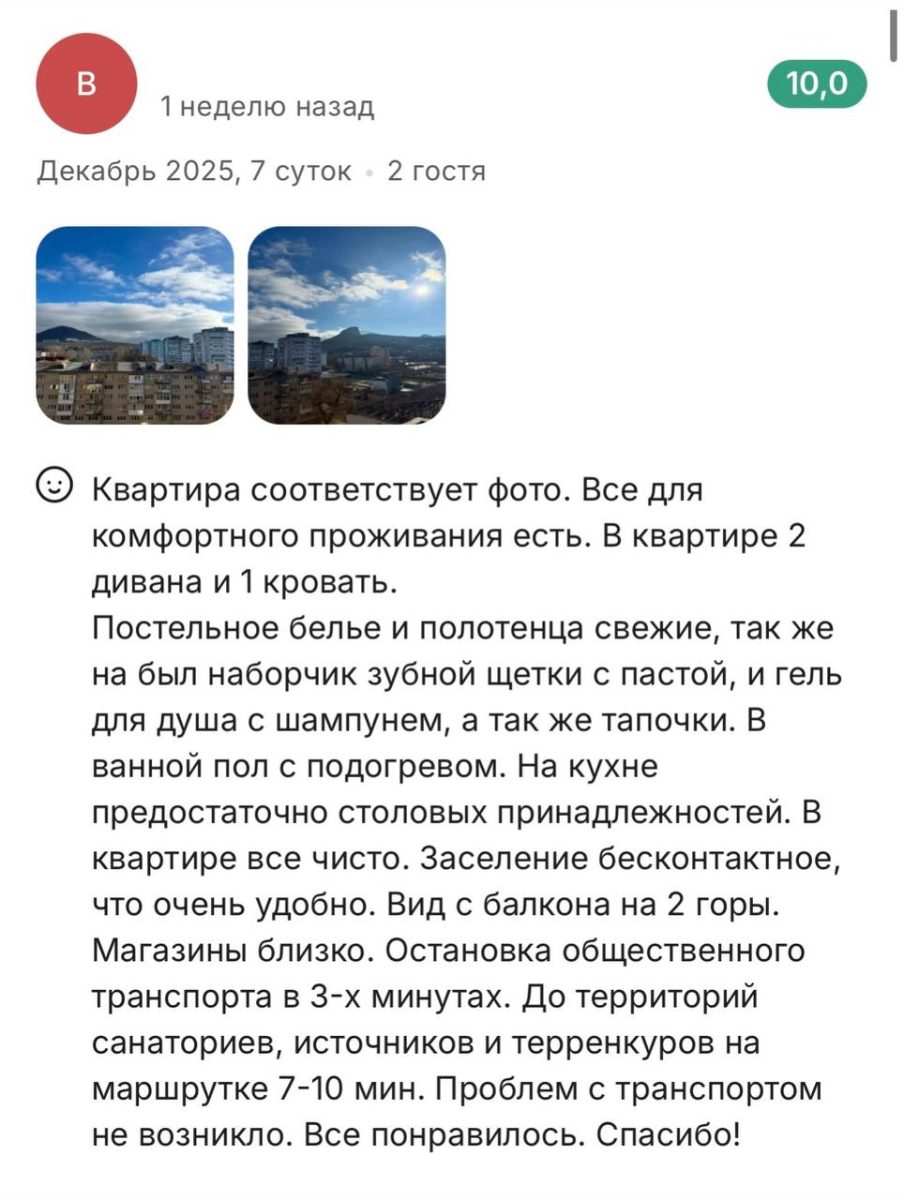Open the first review photo with apartment buildings
The image size is (904, 1200).
[x=135, y=325]
